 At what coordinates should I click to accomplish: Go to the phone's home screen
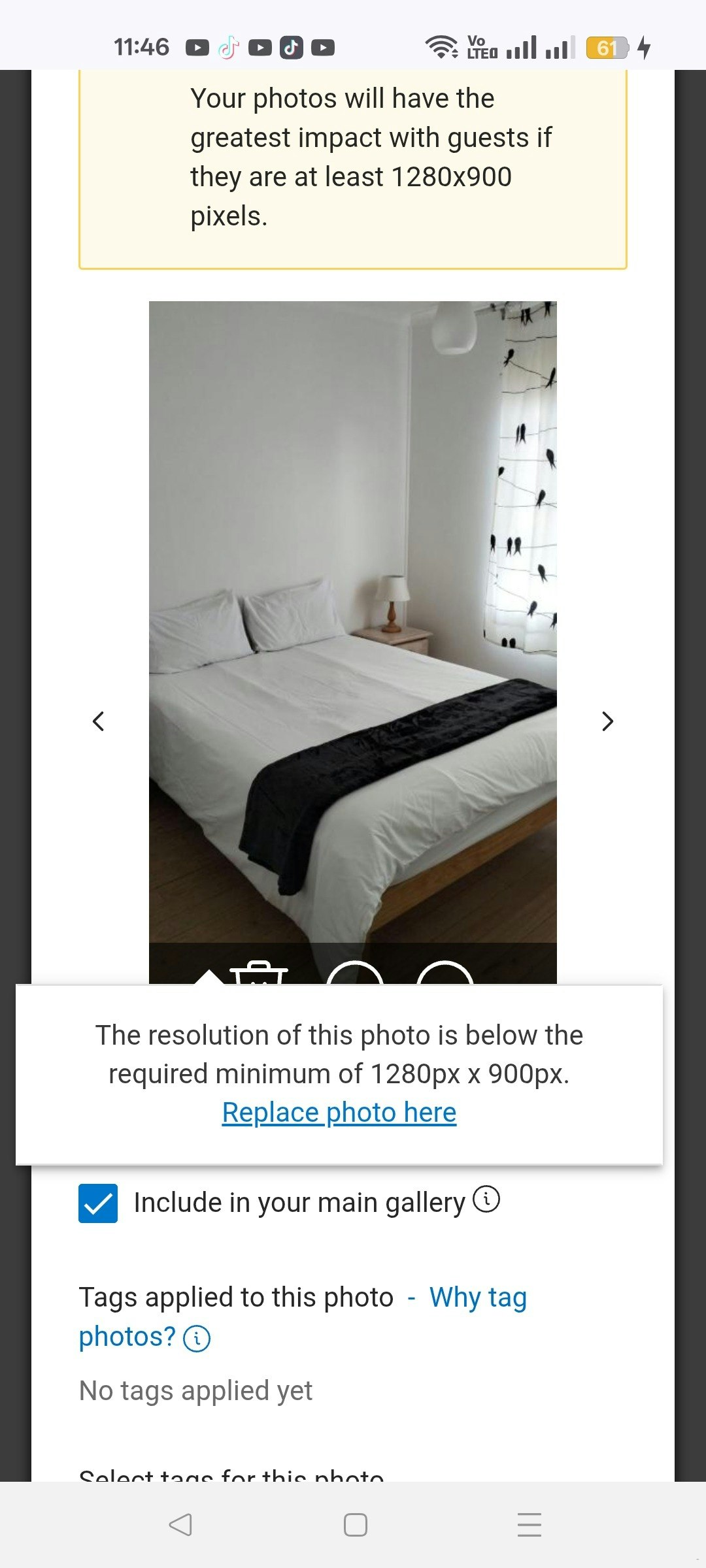[x=355, y=1525]
